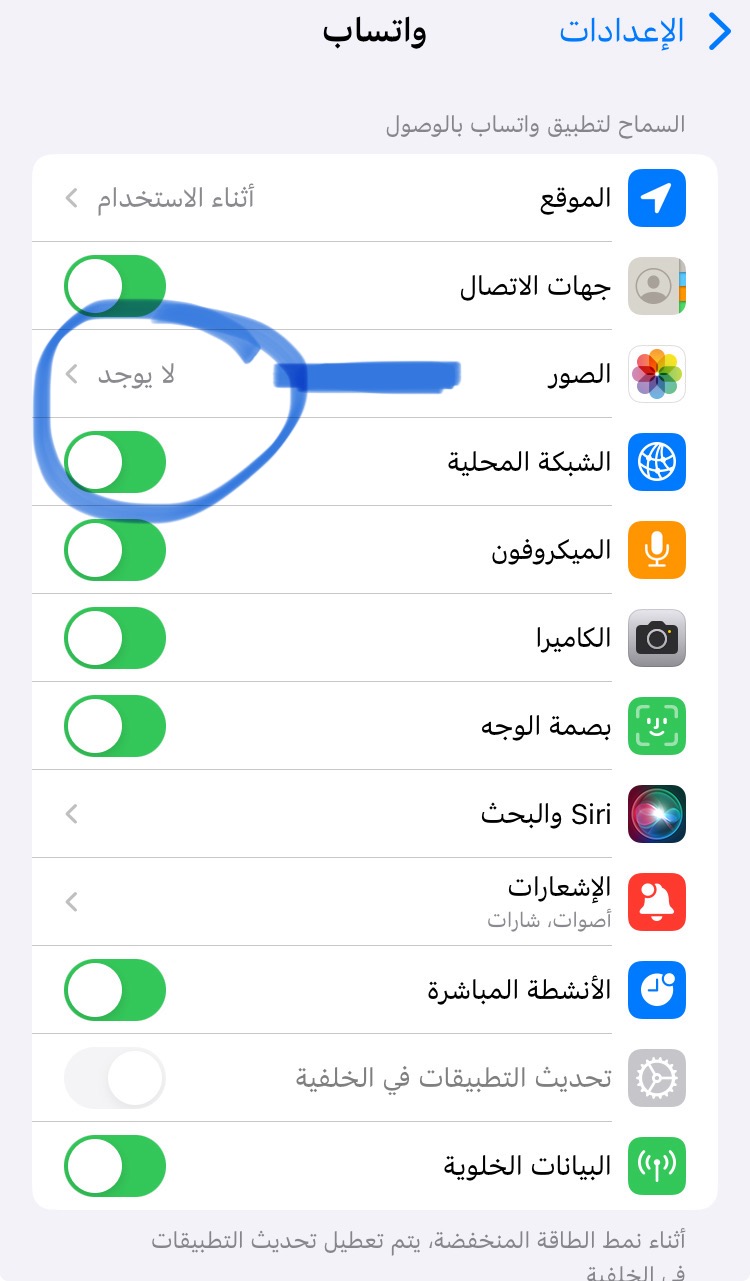Disable الشبكة المحلية local network switch

click(115, 462)
